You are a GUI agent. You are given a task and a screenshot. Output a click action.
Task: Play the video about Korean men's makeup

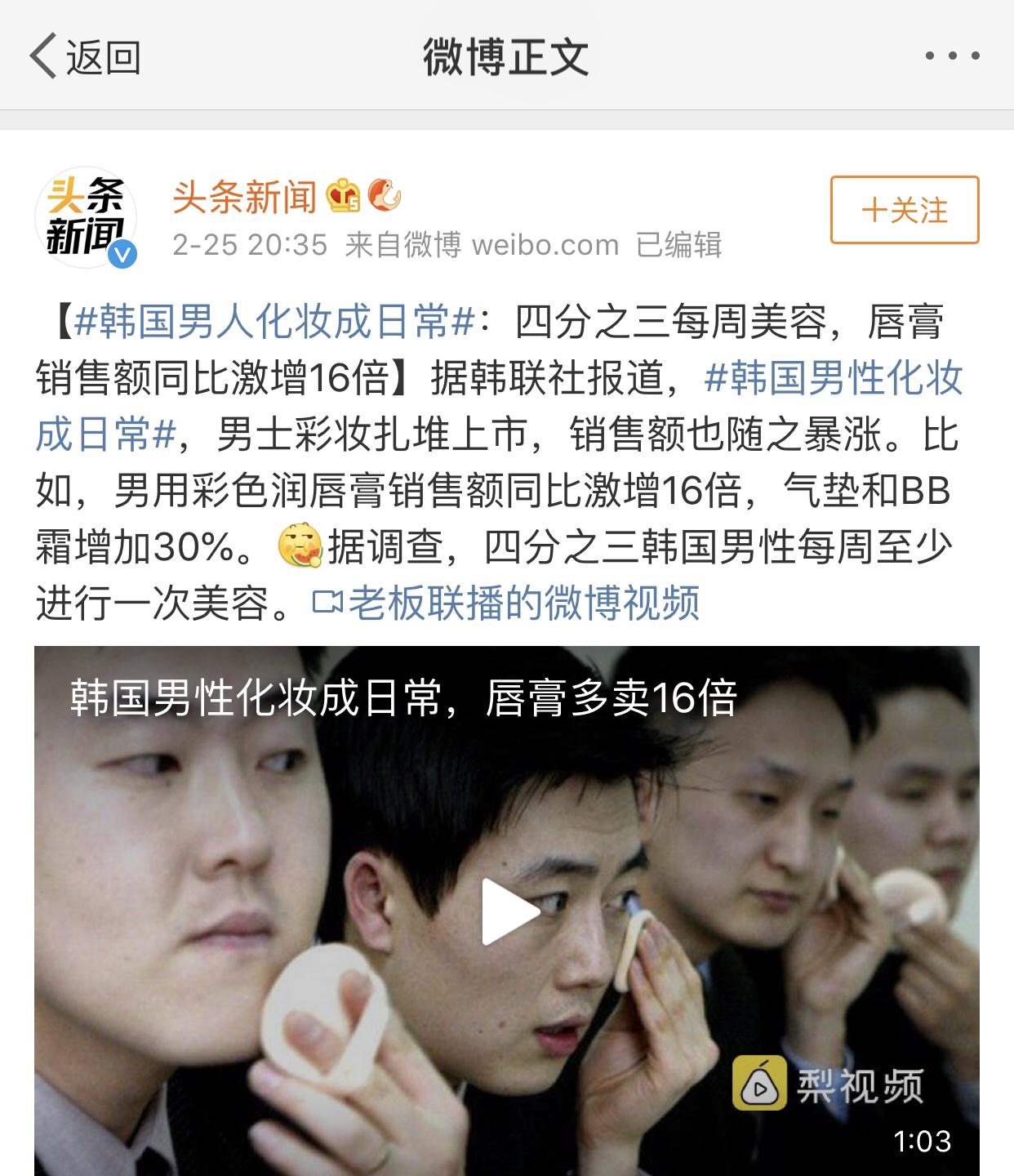508,911
